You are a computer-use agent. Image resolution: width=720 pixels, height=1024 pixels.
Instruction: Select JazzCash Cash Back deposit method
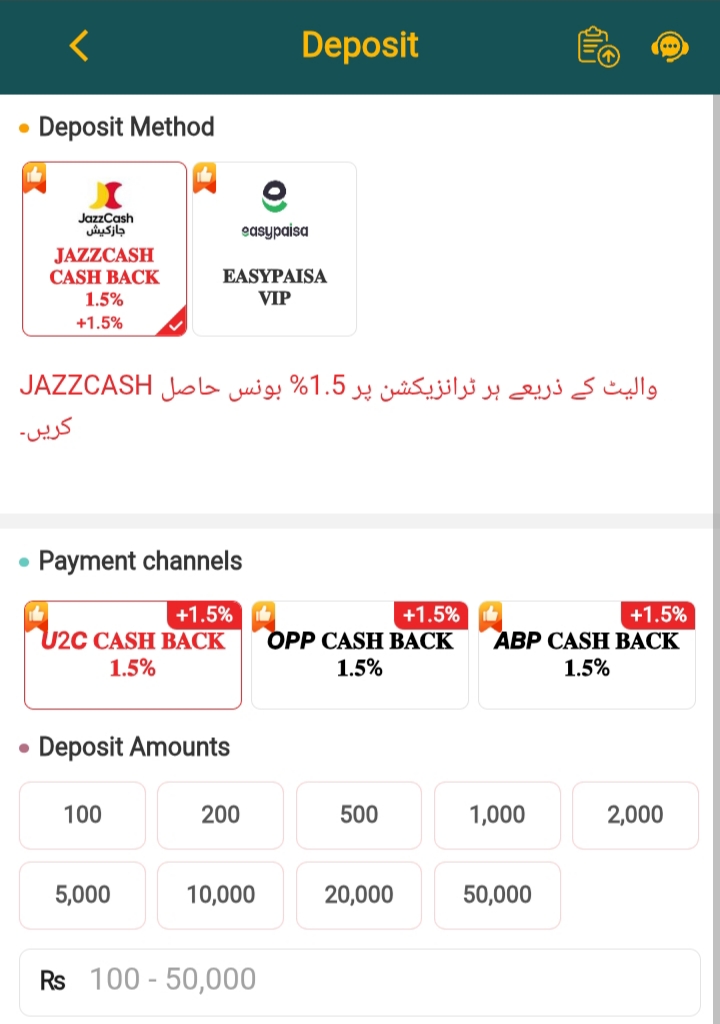(x=105, y=249)
